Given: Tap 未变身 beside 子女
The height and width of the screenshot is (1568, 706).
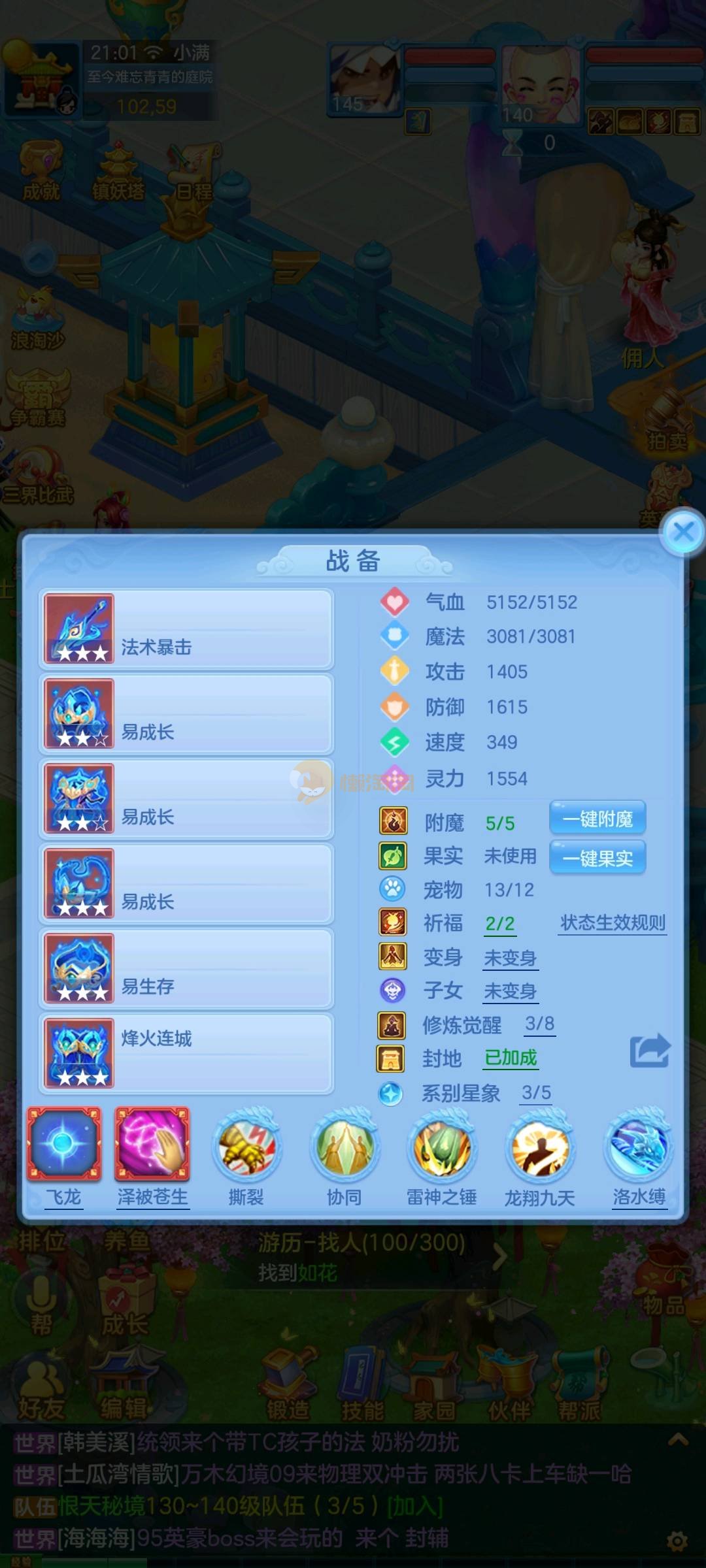Looking at the screenshot, I should [x=511, y=991].
